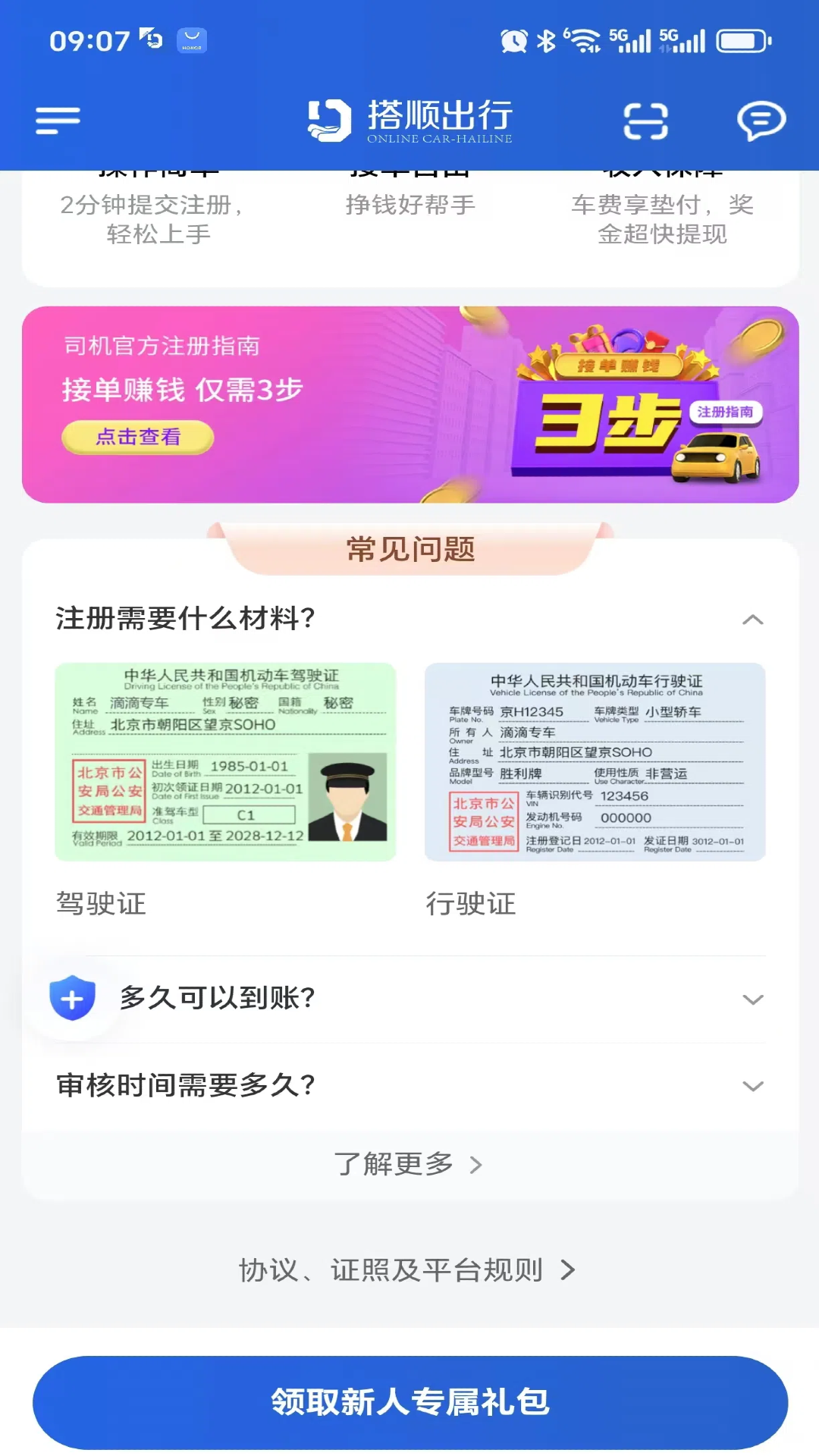Collapse the 注册需要什么材料 section
This screenshot has height=1456, width=819.
point(752,620)
